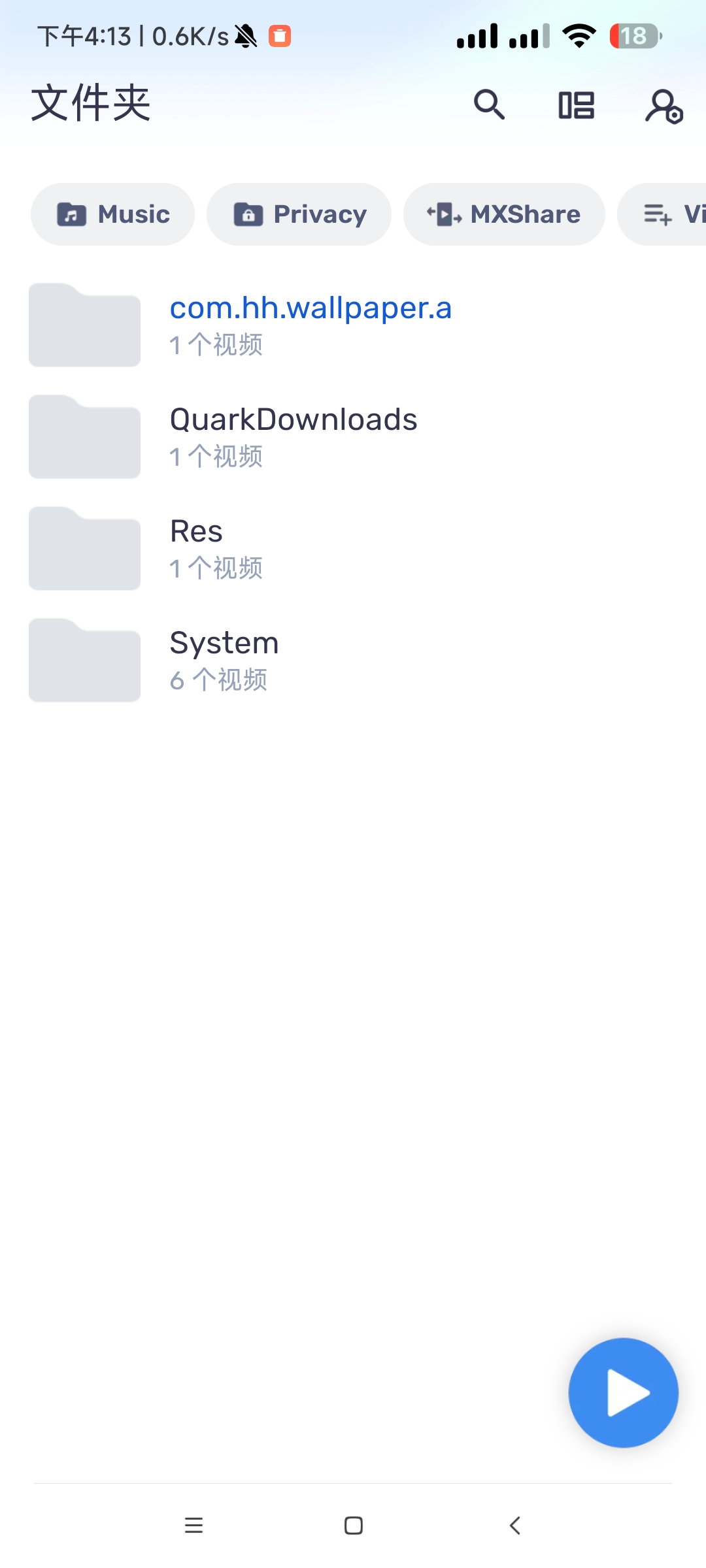This screenshot has height=1568, width=706.
Task: Go back using the system back button
Action: (x=515, y=1526)
